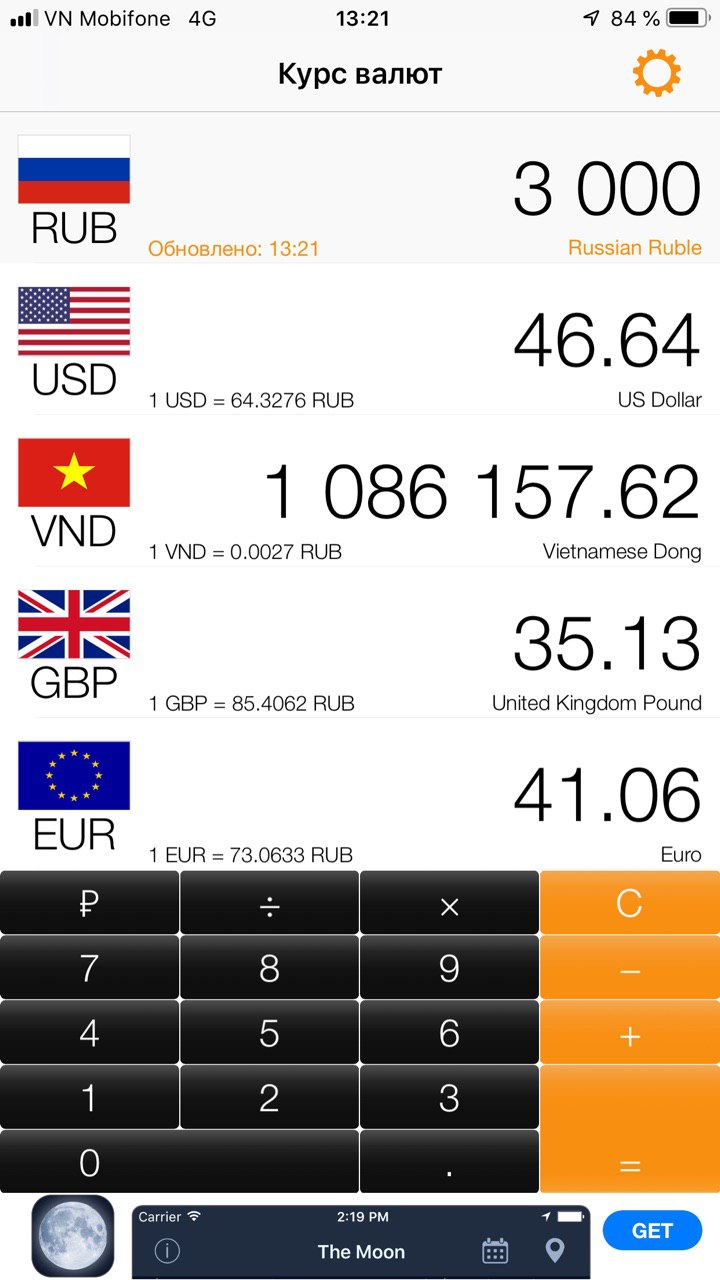Hit the plus key
720x1280 pixels.
coord(629,1033)
